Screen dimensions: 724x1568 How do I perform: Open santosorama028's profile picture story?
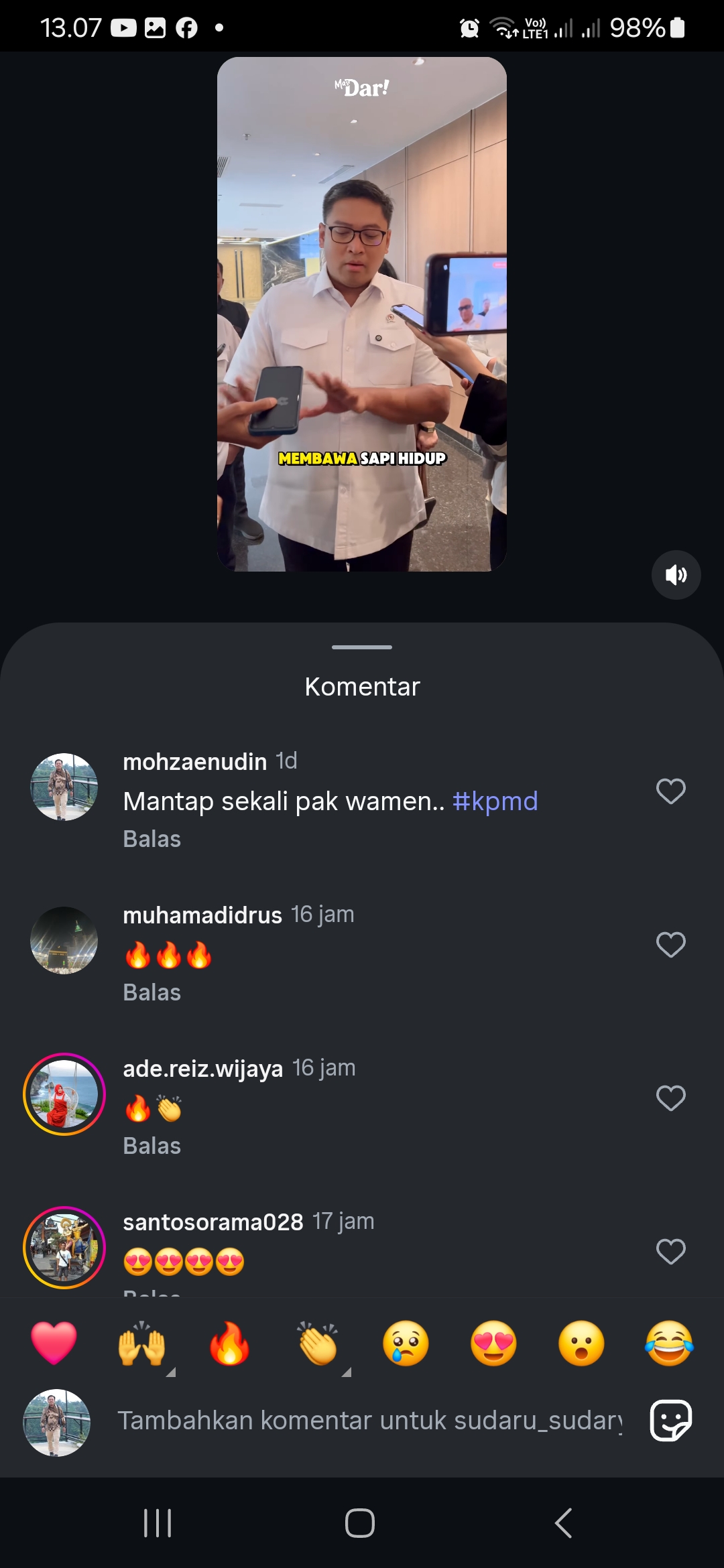pyautogui.click(x=64, y=1248)
